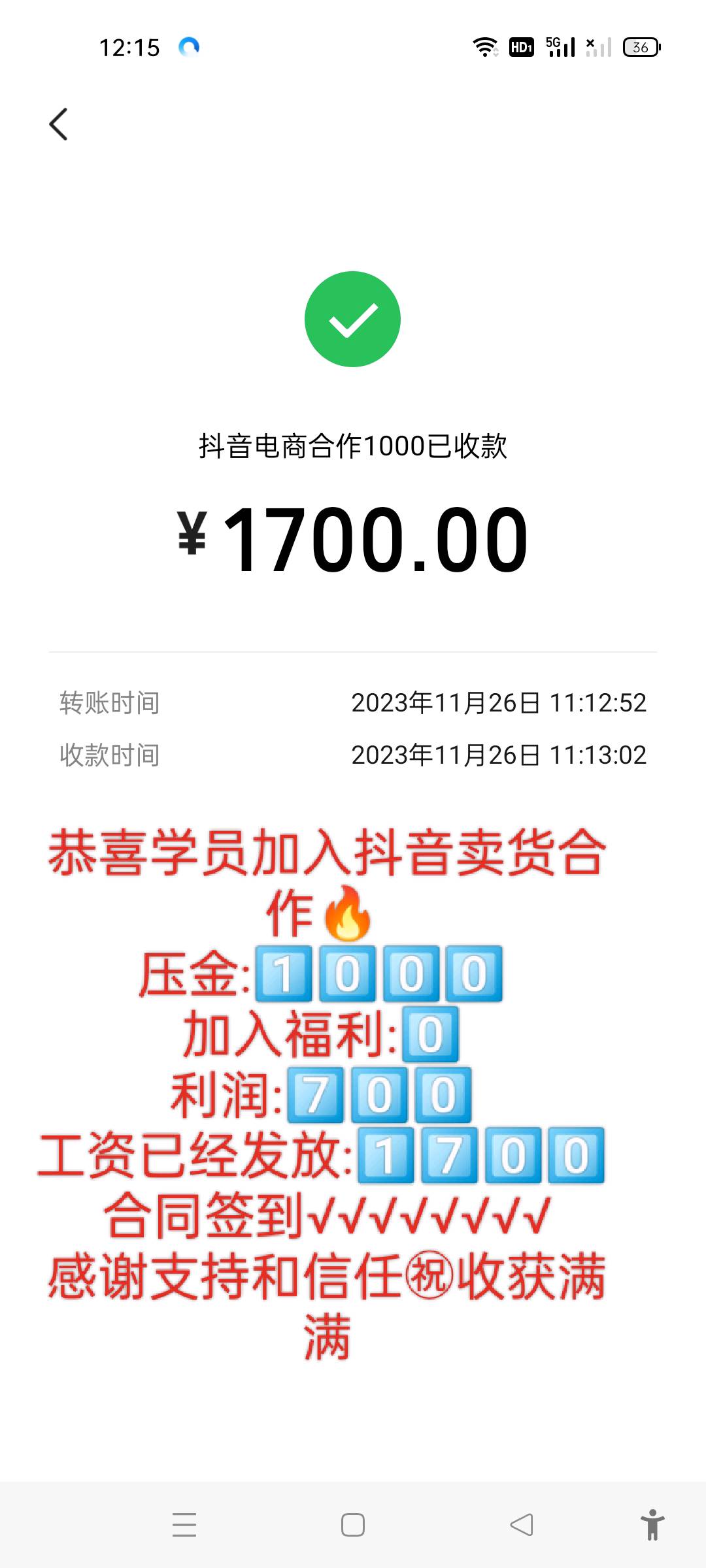The width and height of the screenshot is (706, 1568).
Task: Tap the system home button
Action: coord(353,1525)
